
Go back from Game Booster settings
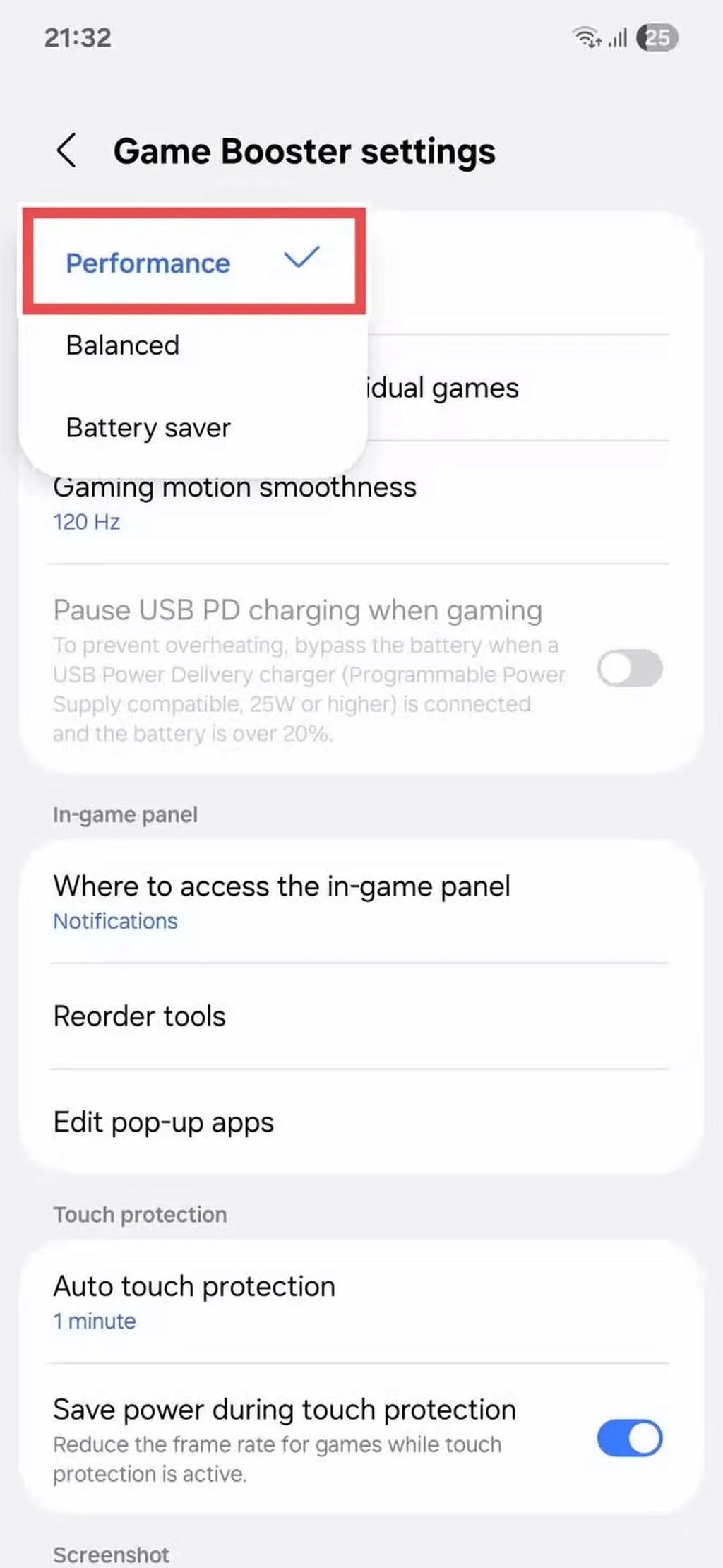click(66, 151)
